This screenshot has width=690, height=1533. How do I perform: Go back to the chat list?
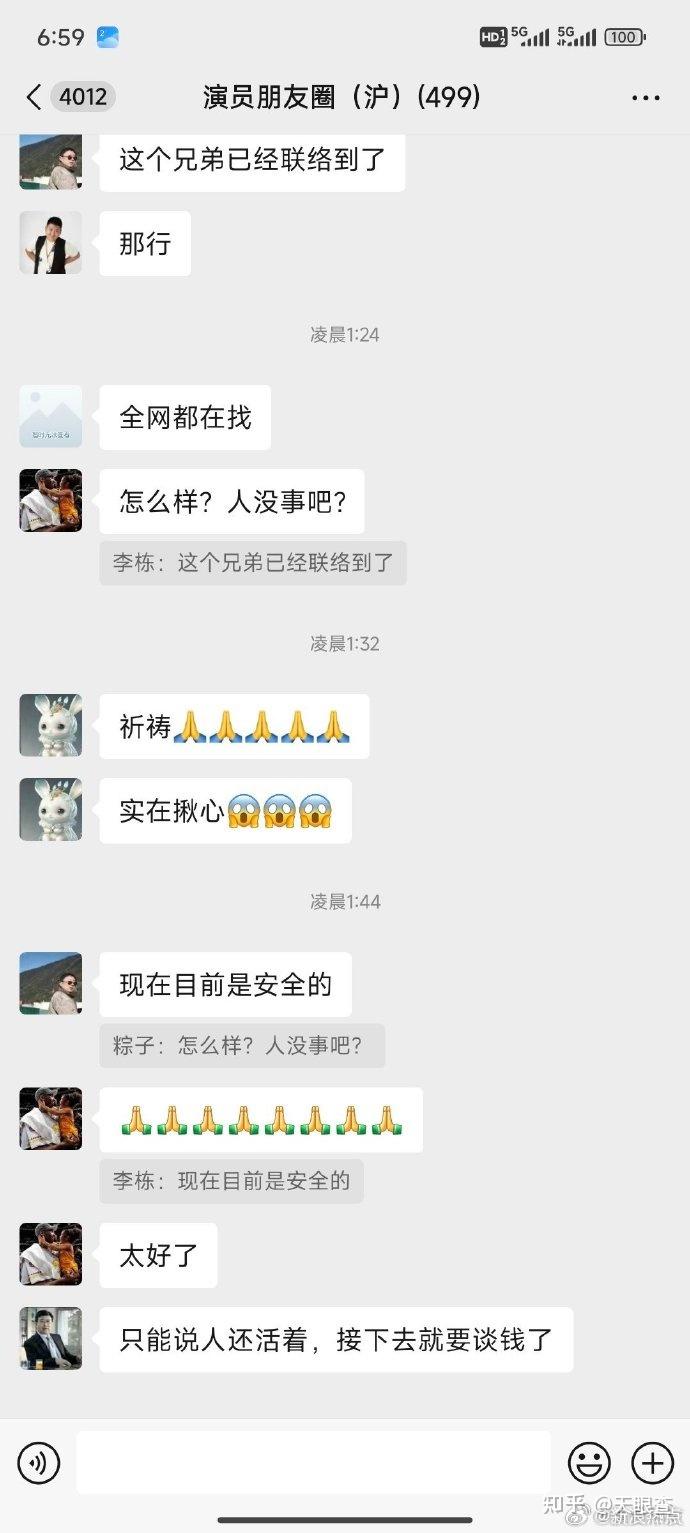pos(35,97)
